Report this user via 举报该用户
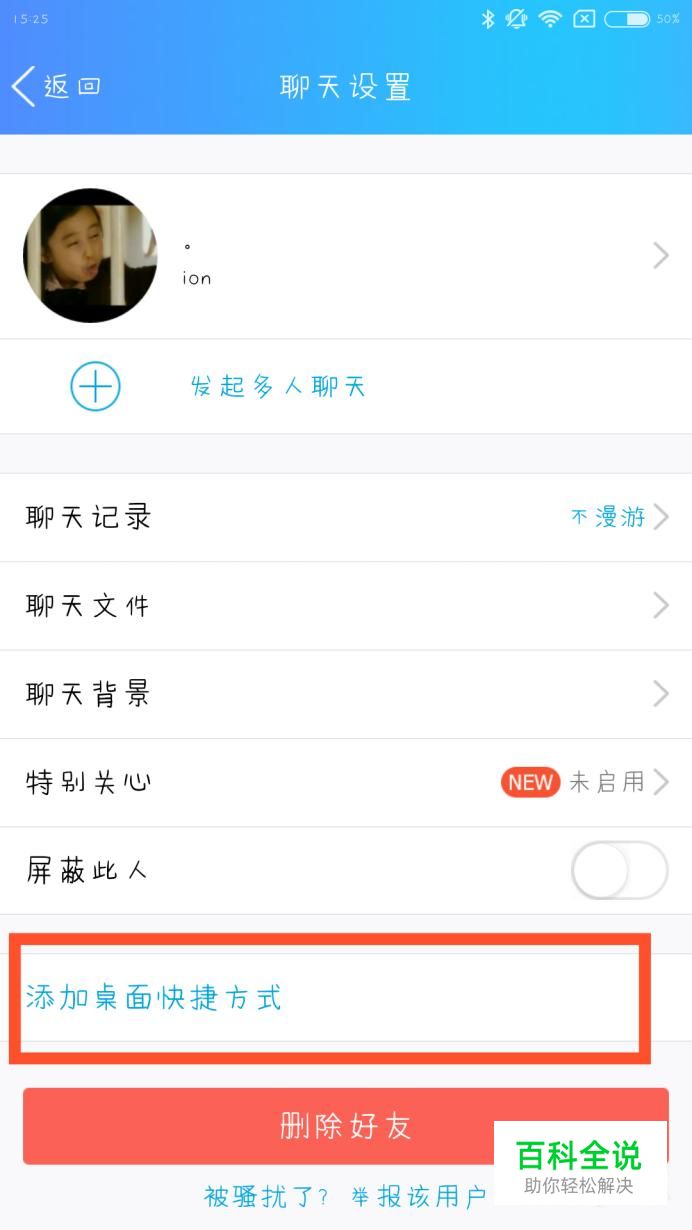 click(418, 1196)
